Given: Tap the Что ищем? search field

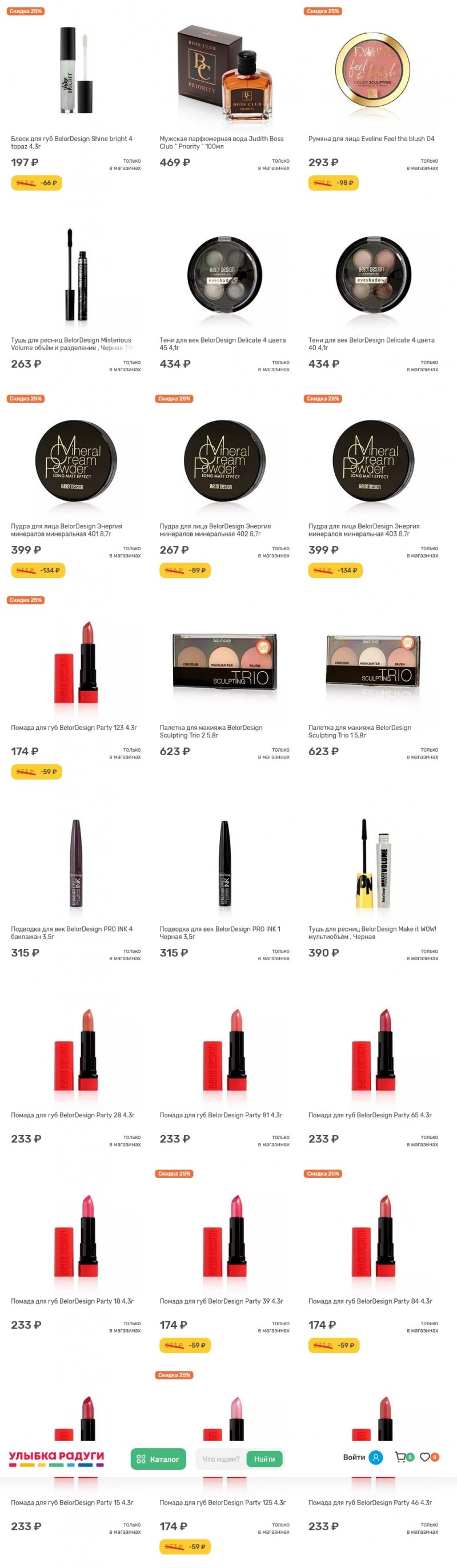Looking at the screenshot, I should tap(221, 1458).
